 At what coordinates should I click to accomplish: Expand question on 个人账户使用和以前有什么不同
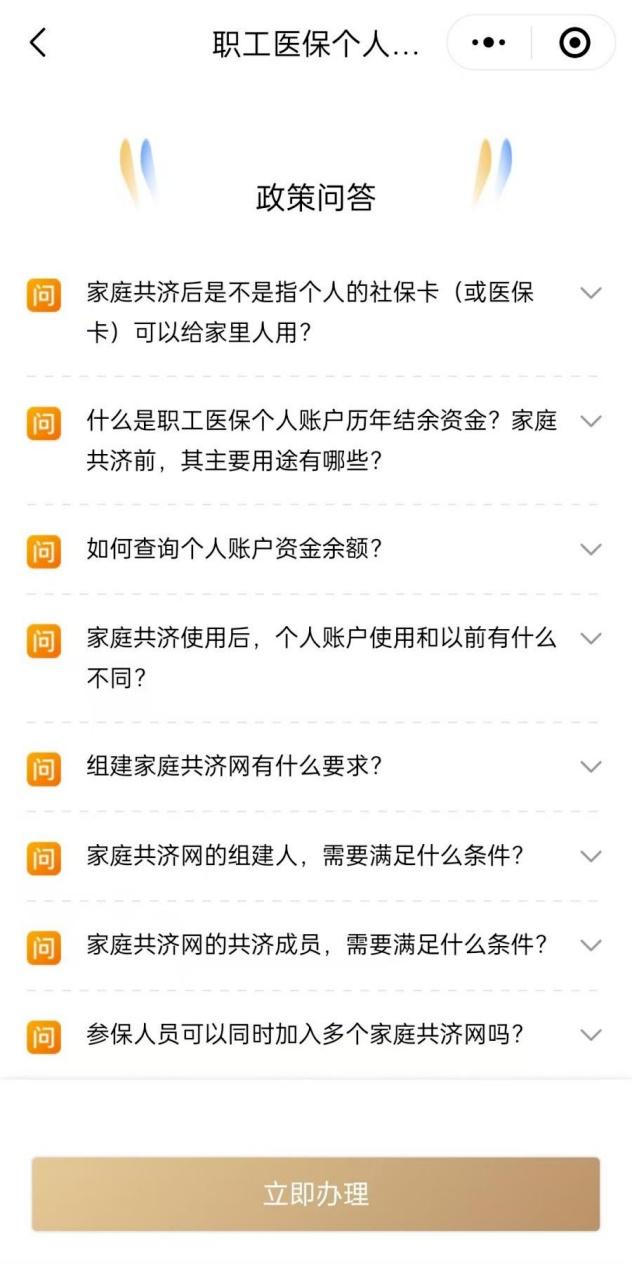pyautogui.click(x=591, y=638)
